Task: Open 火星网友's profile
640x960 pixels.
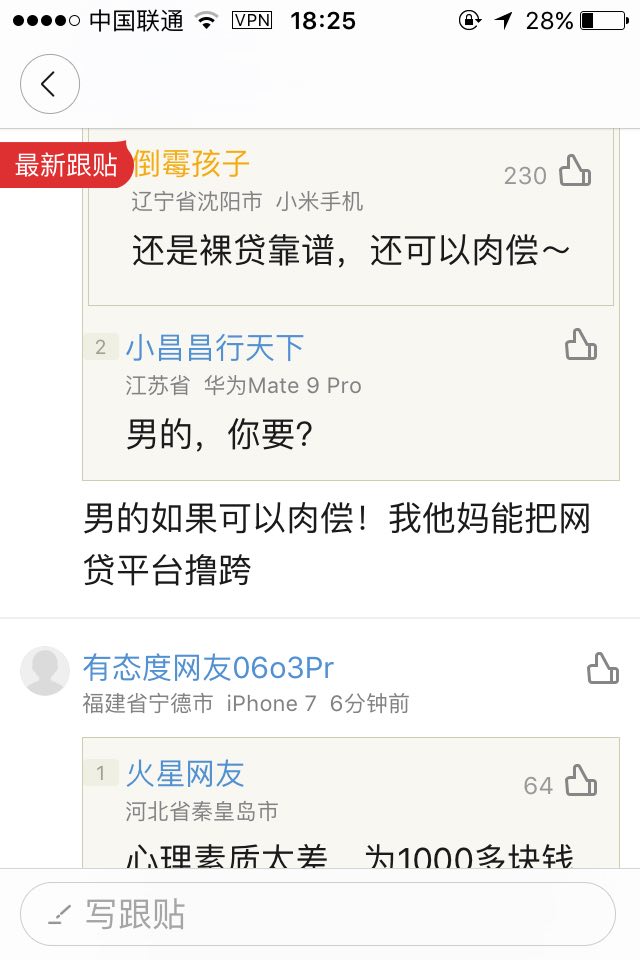Action: tap(185, 774)
